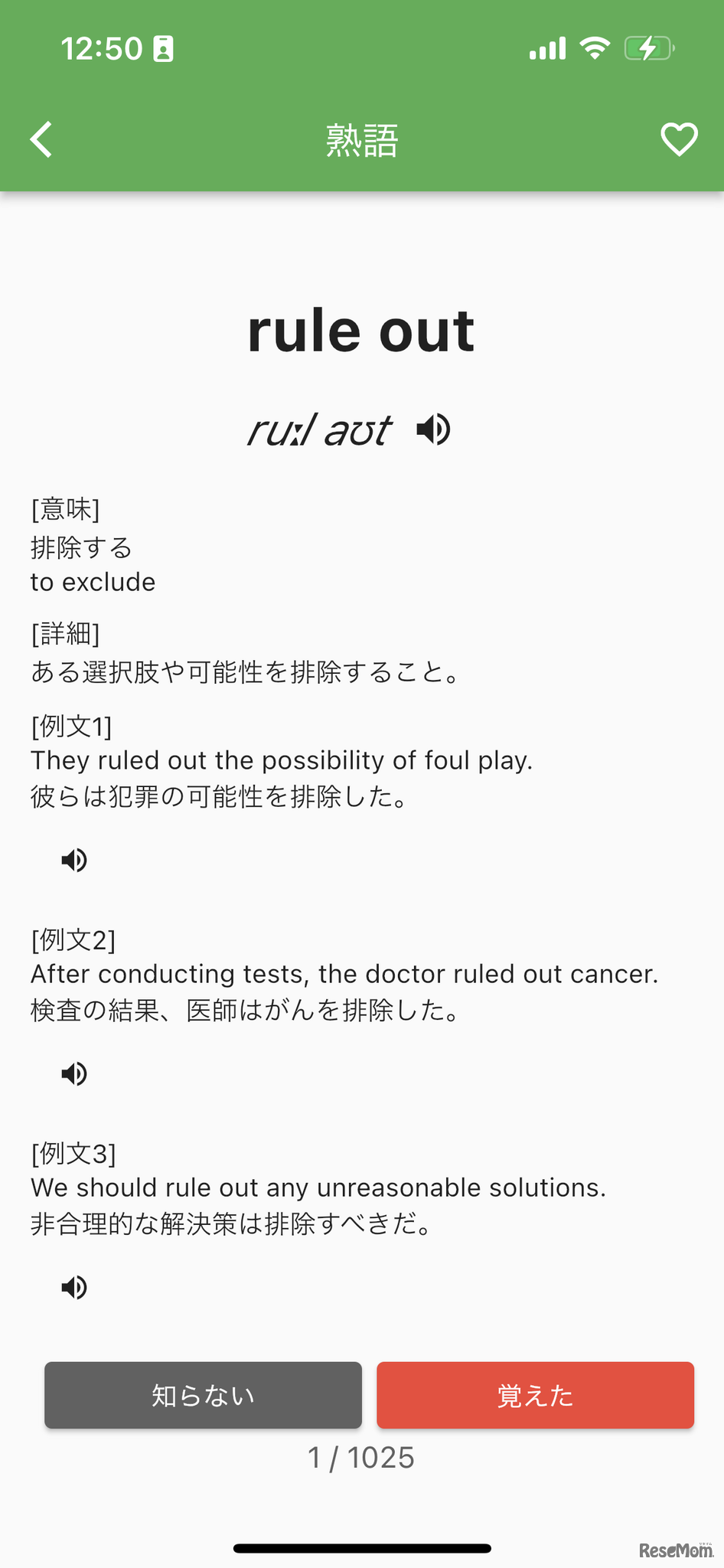Tap the back arrow to exit flashcards
The height and width of the screenshot is (1568, 724).
(41, 139)
